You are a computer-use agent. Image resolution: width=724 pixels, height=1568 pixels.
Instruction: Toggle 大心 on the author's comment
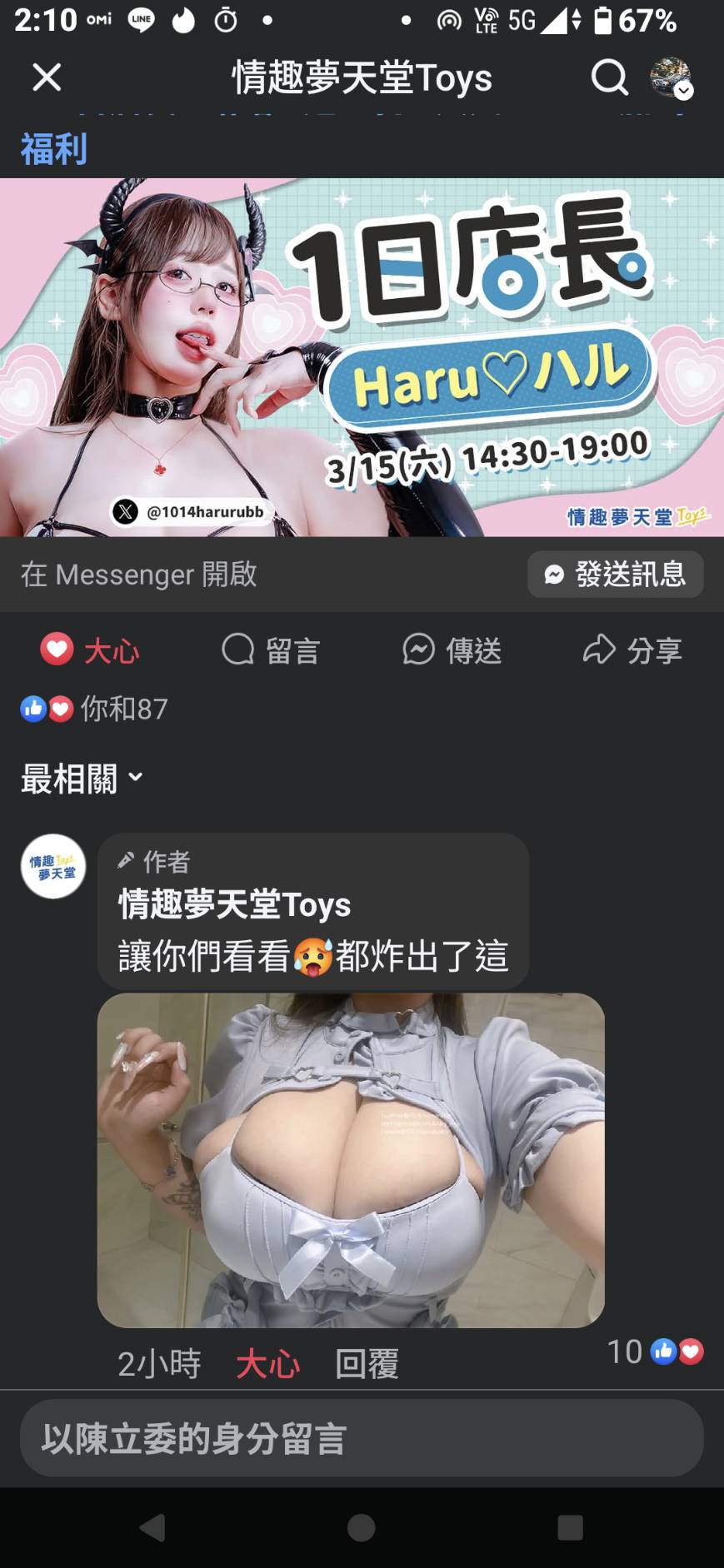pyautogui.click(x=267, y=1364)
